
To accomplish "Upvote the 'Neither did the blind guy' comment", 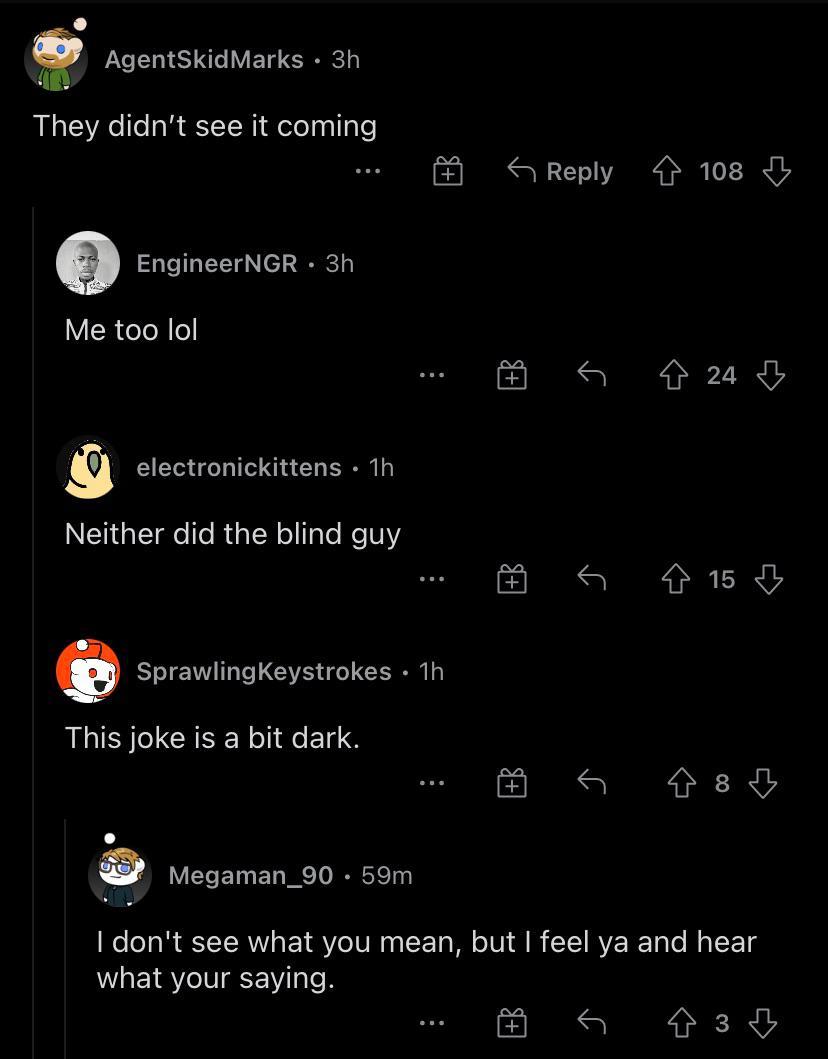I will click(675, 579).
